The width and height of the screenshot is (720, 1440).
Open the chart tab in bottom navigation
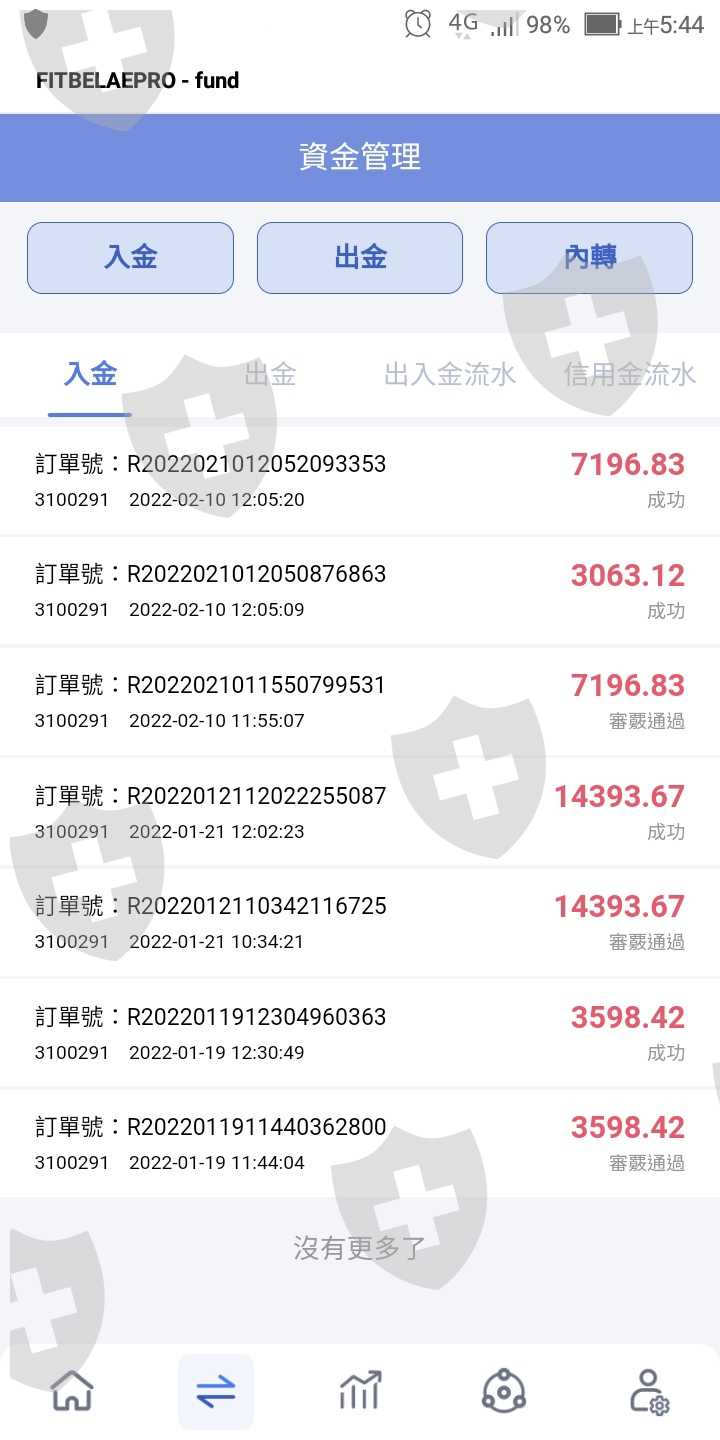pos(360,1391)
